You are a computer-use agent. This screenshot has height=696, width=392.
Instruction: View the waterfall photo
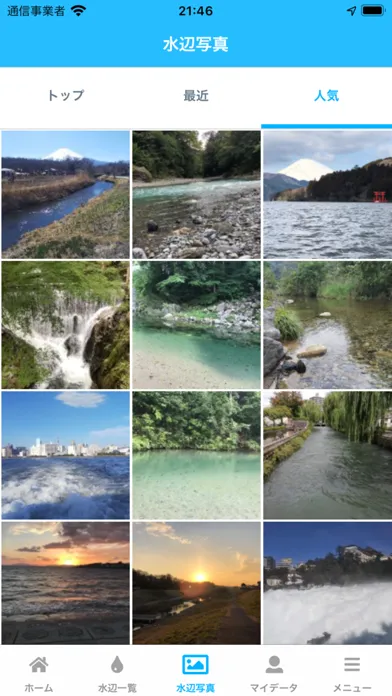click(65, 325)
